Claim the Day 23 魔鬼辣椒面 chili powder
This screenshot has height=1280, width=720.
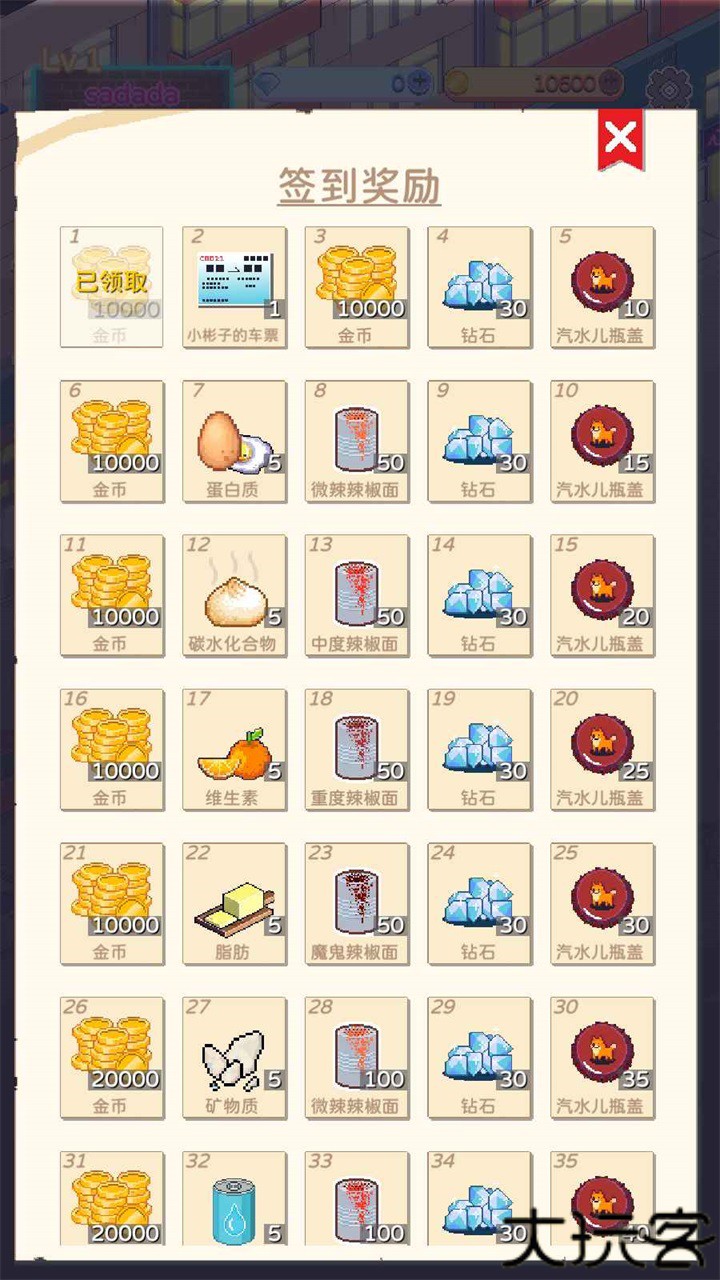(x=356, y=903)
